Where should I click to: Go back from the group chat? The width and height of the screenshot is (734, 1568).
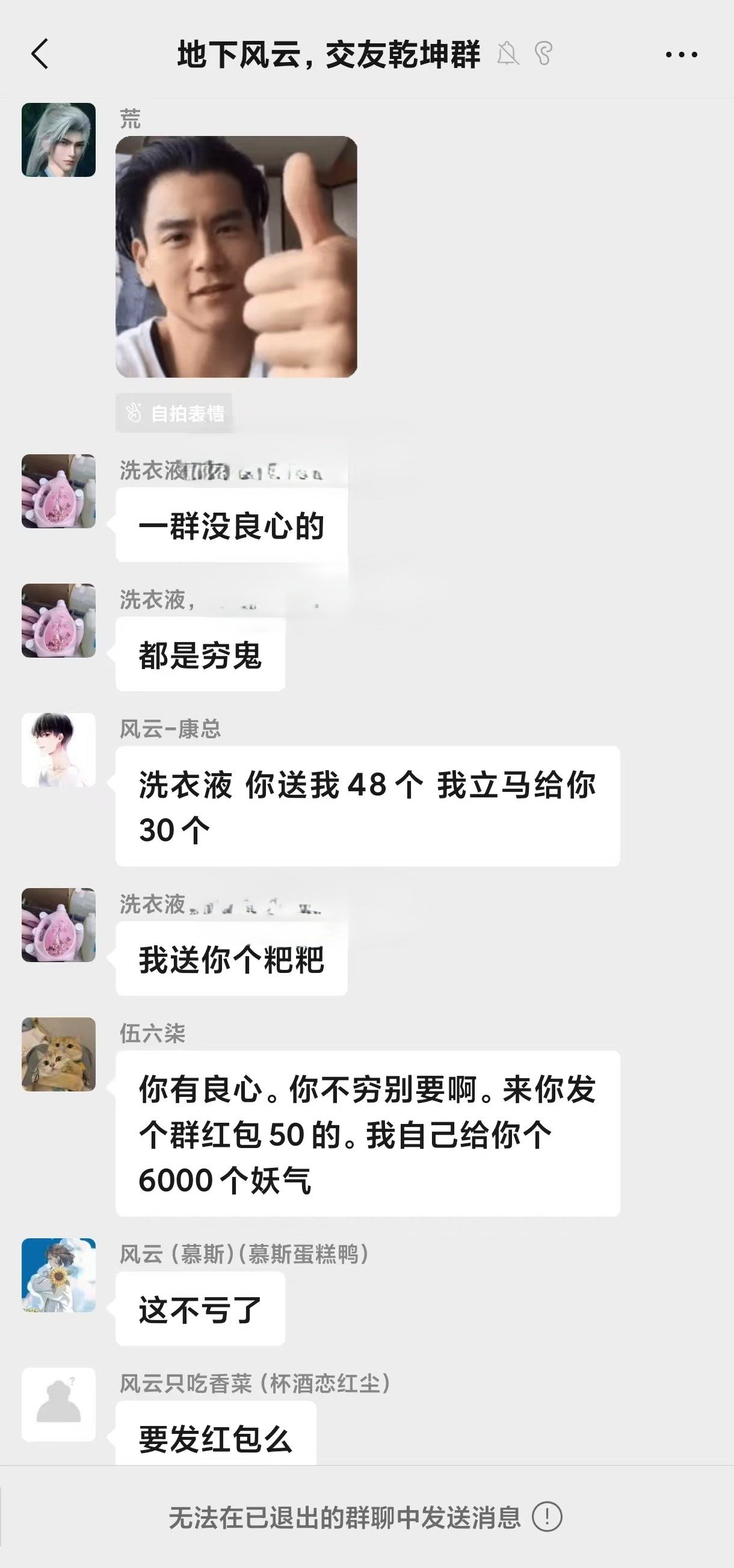tap(40, 54)
